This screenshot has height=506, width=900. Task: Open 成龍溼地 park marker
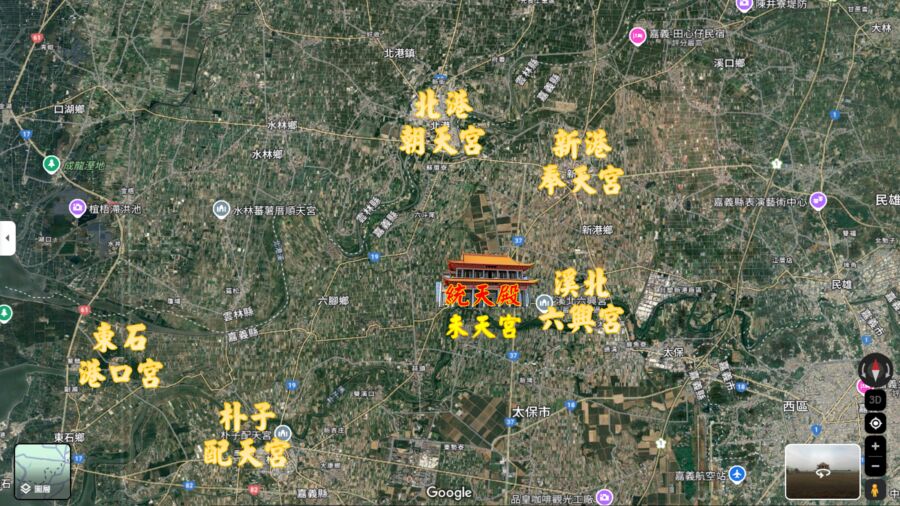(50, 163)
